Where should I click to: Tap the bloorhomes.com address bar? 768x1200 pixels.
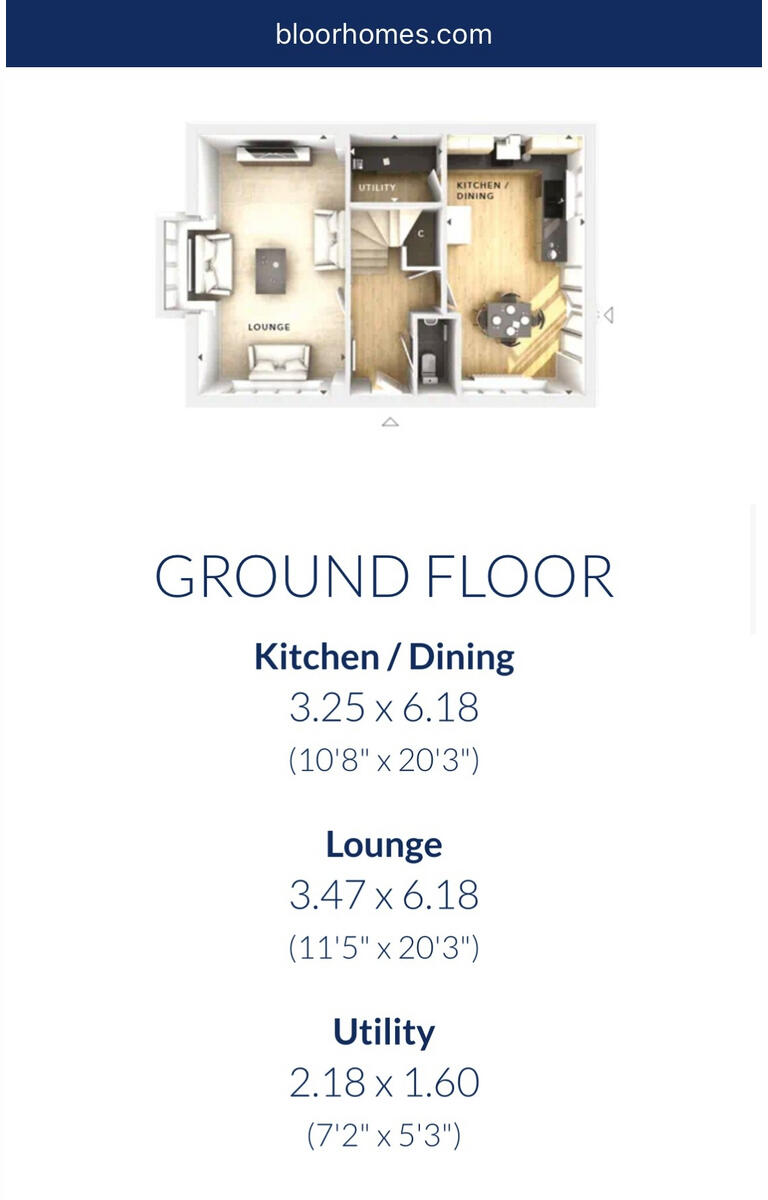click(384, 34)
